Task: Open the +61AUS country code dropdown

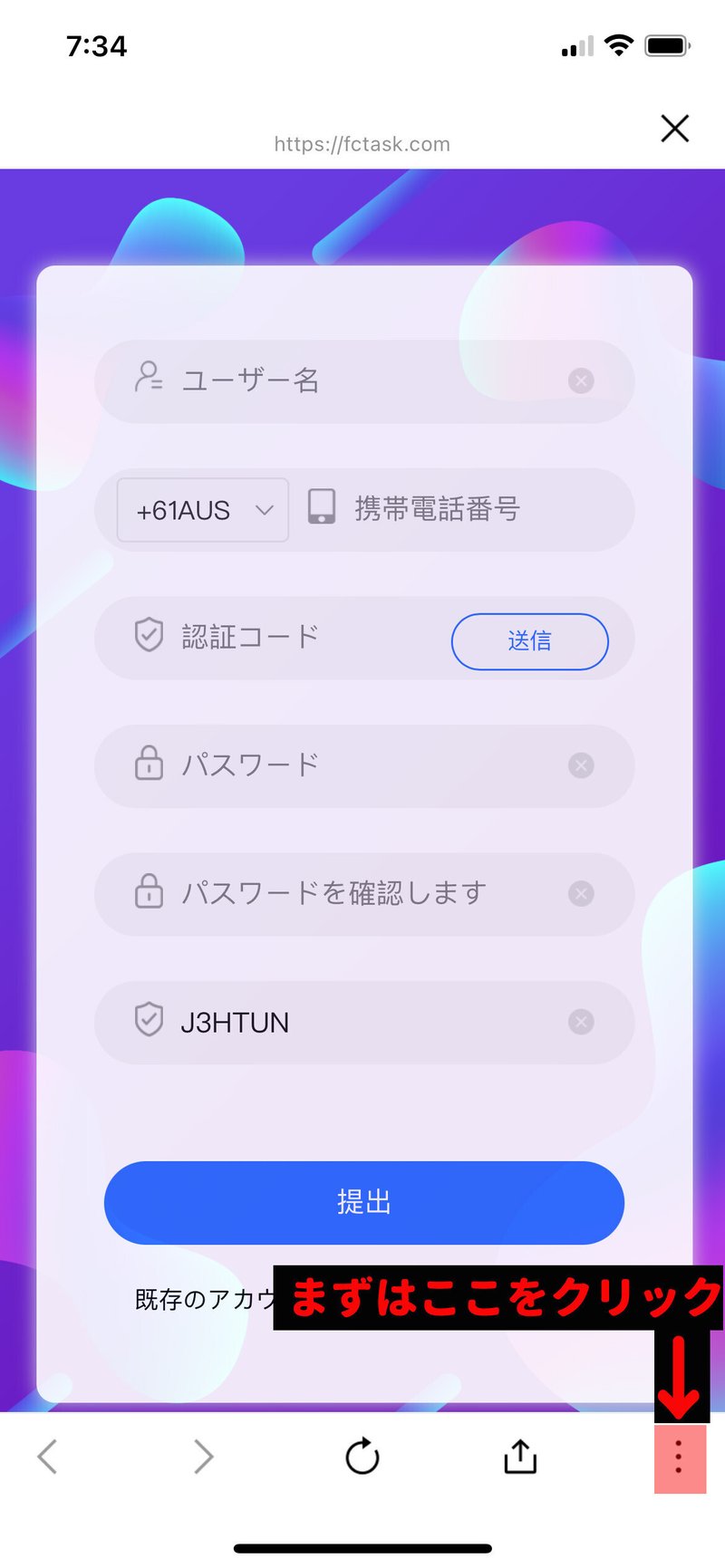Action: pos(203,510)
